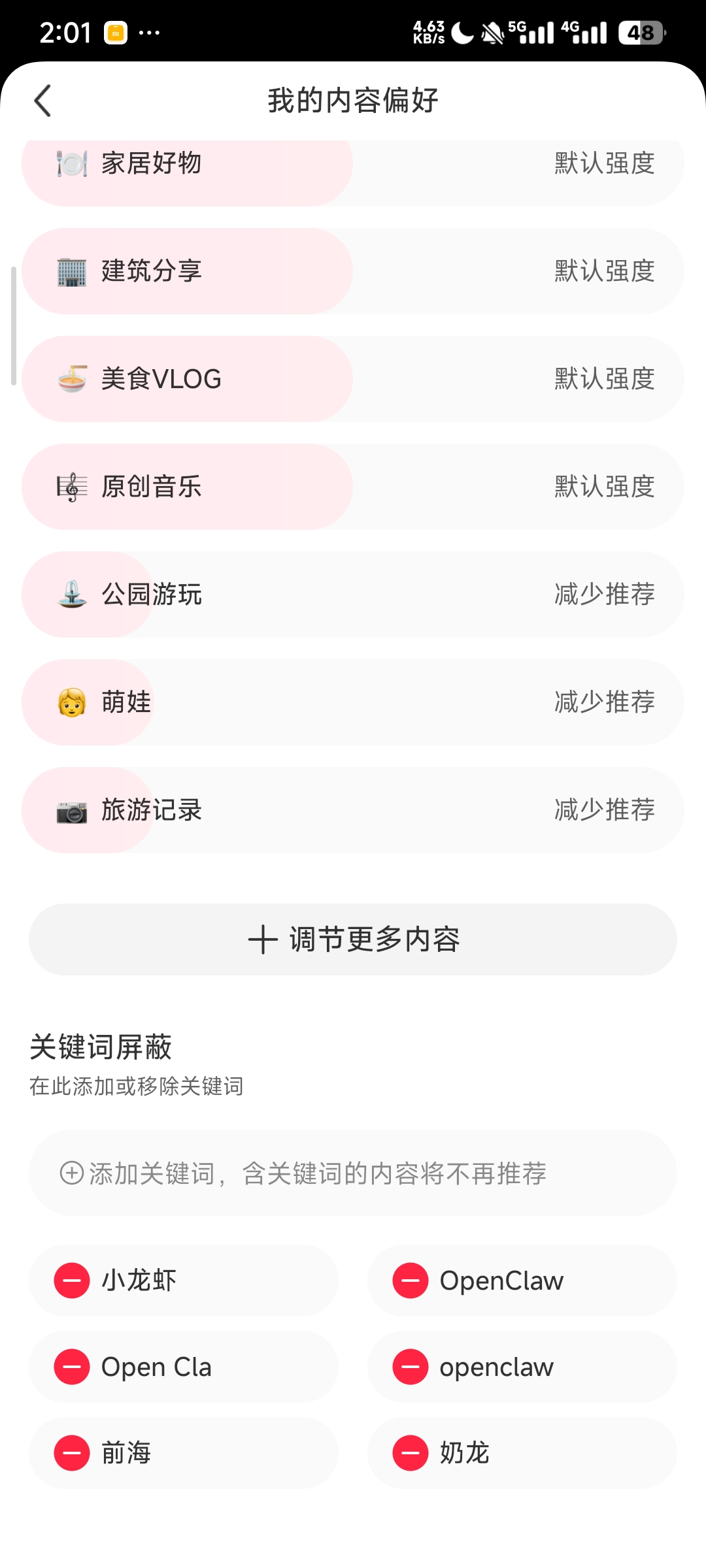
Task: Remove blocked keyword 前海
Action: 72,1453
